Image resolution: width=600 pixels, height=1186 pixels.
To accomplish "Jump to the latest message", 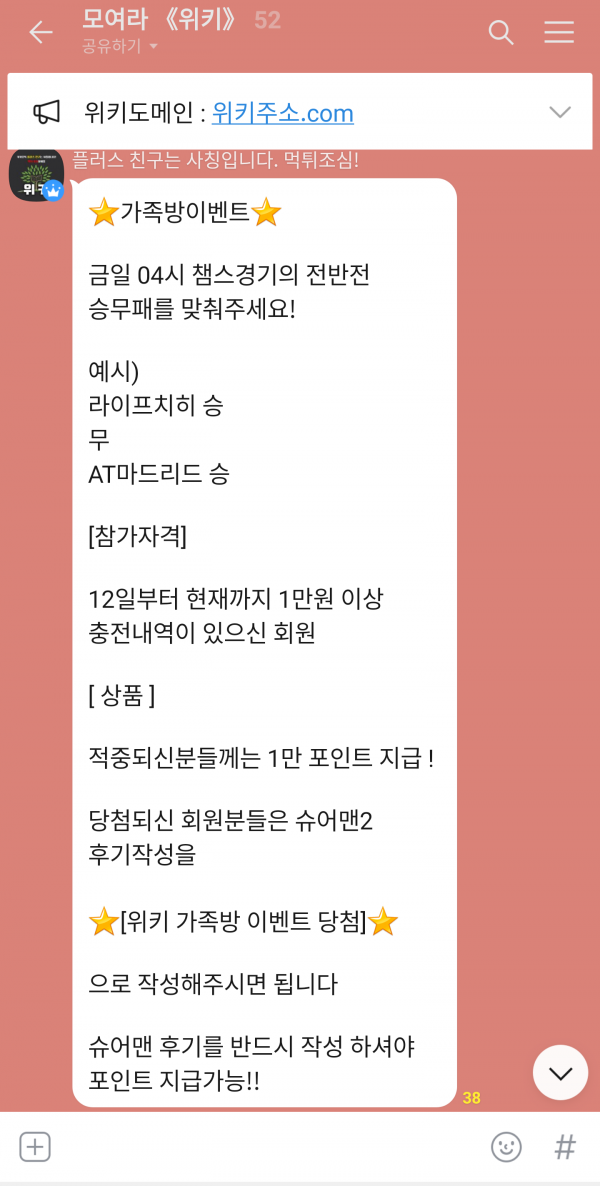I will 560,1073.
